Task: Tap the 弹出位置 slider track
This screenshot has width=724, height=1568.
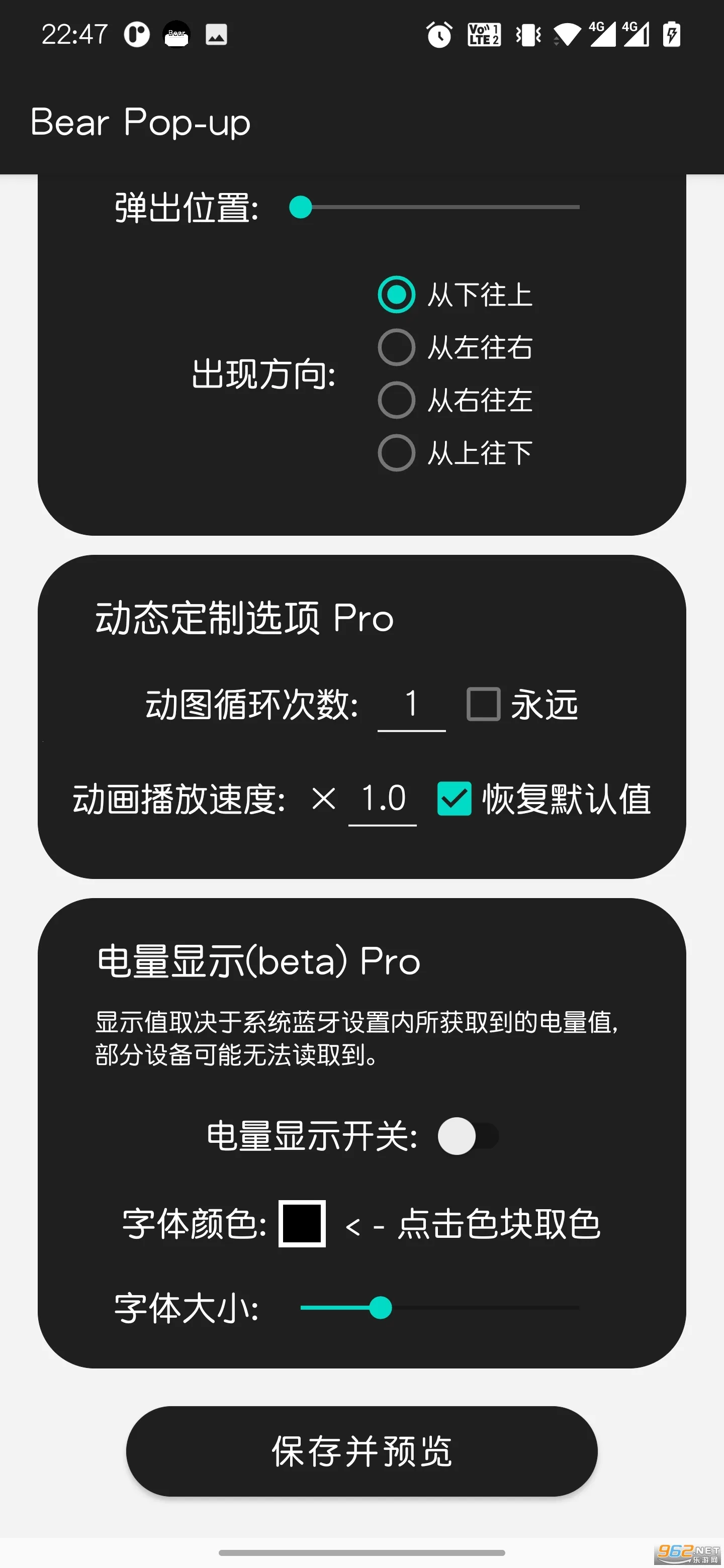Action: 438,207
